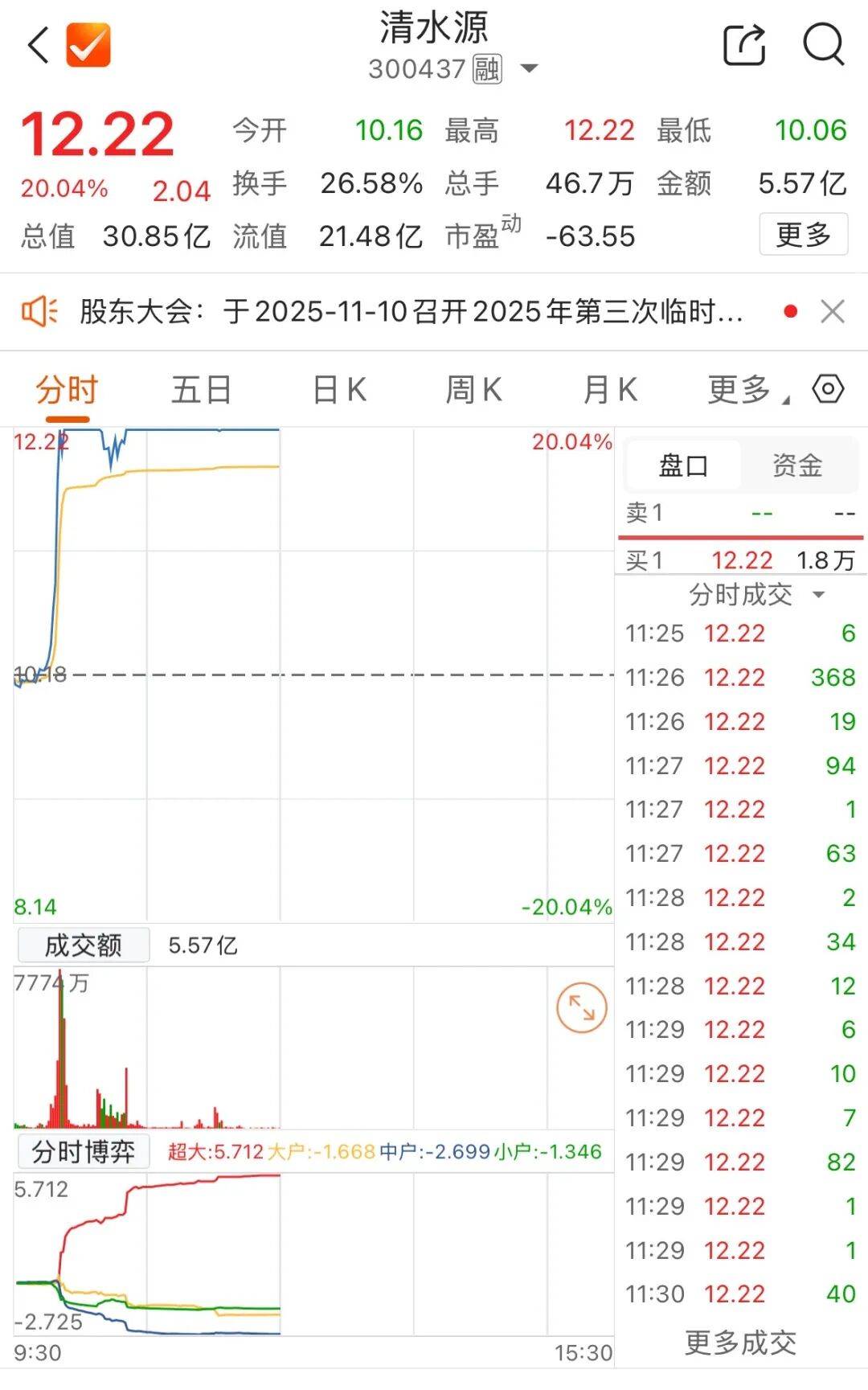Open chart settings hexagon icon
This screenshot has width=868, height=1390.
click(x=828, y=389)
